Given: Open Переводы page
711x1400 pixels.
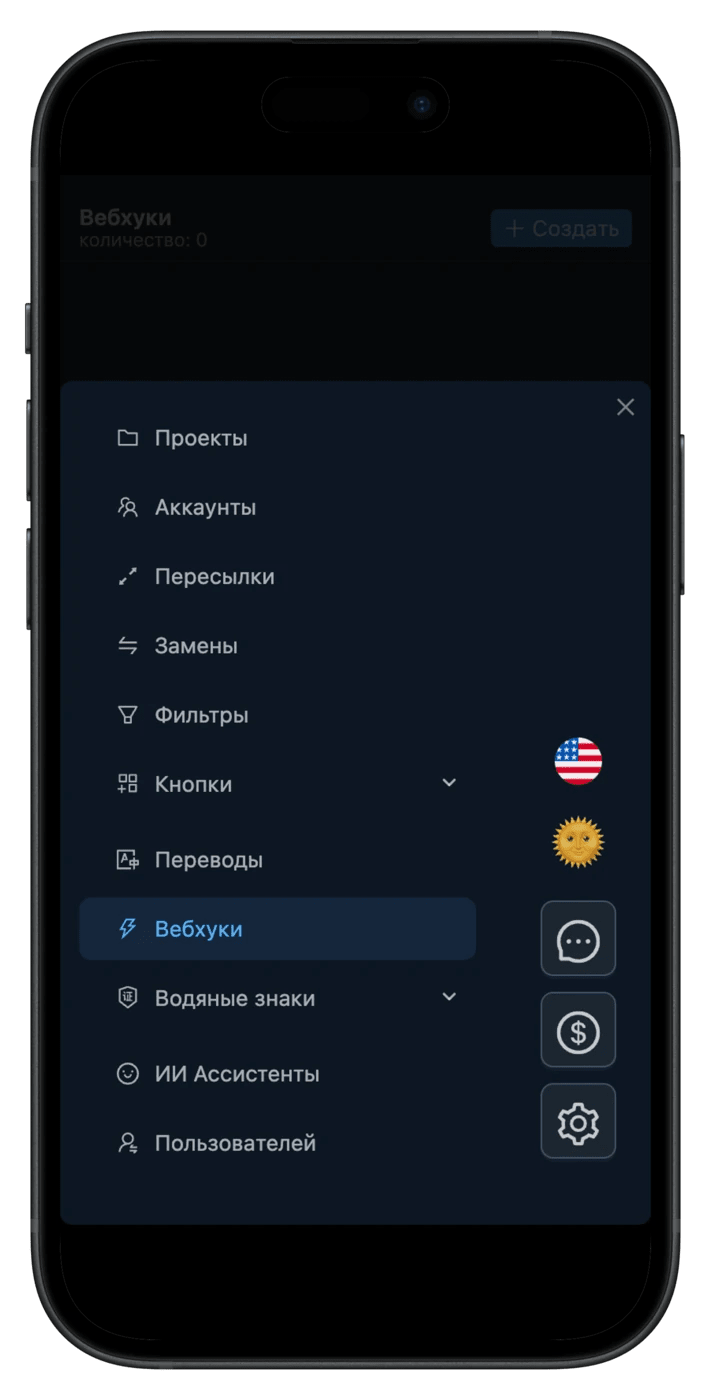Looking at the screenshot, I should coord(208,860).
